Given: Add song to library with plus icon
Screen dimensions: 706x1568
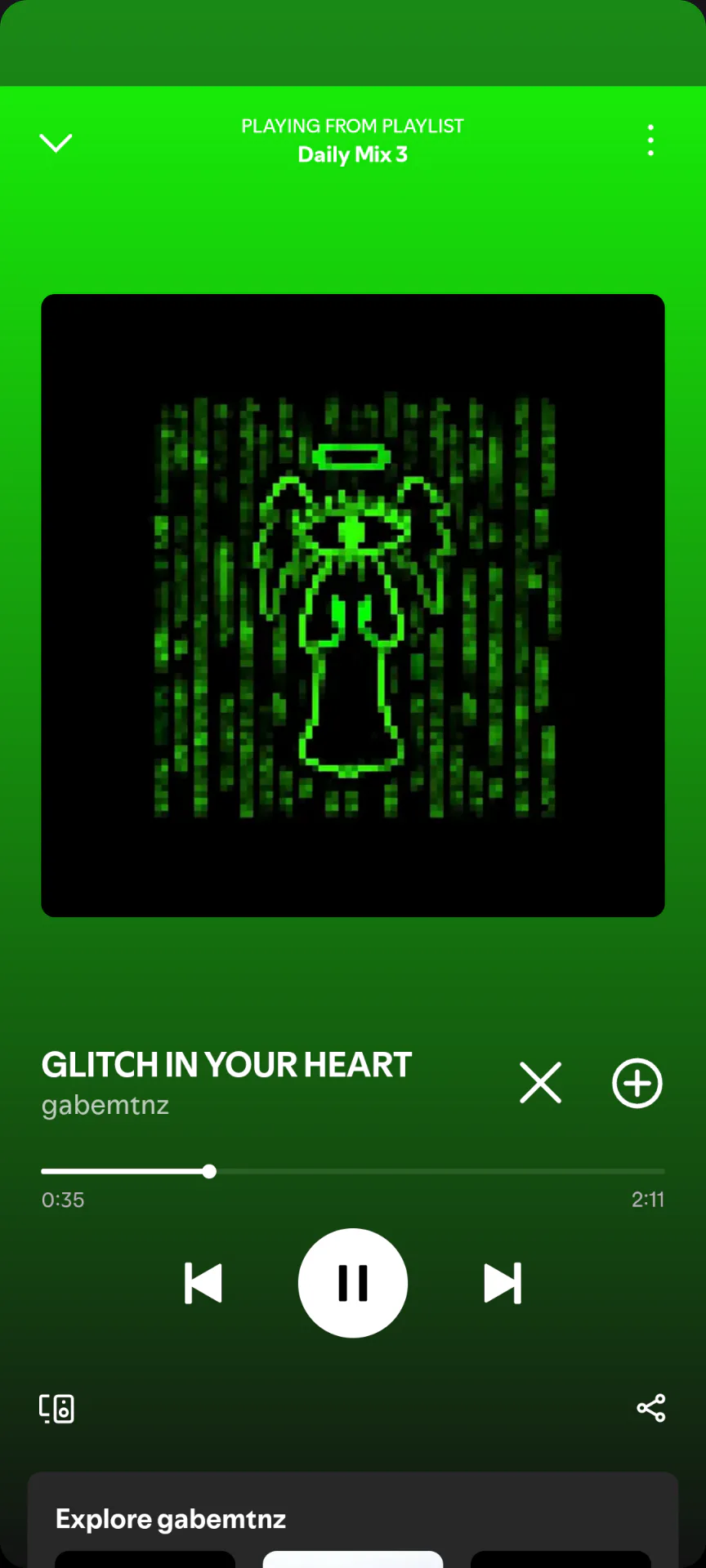Looking at the screenshot, I should (x=637, y=1083).
